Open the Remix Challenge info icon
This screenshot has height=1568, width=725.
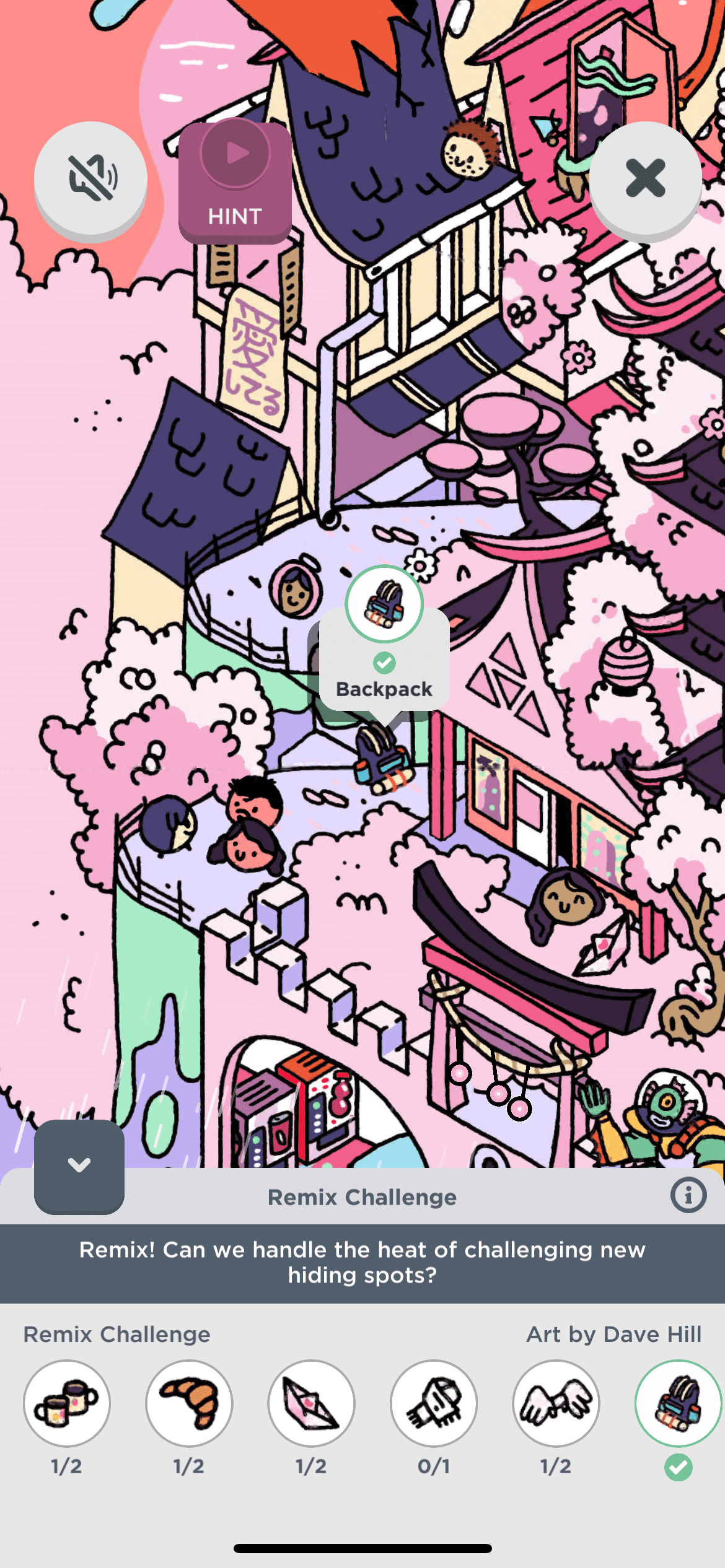[x=688, y=1195]
